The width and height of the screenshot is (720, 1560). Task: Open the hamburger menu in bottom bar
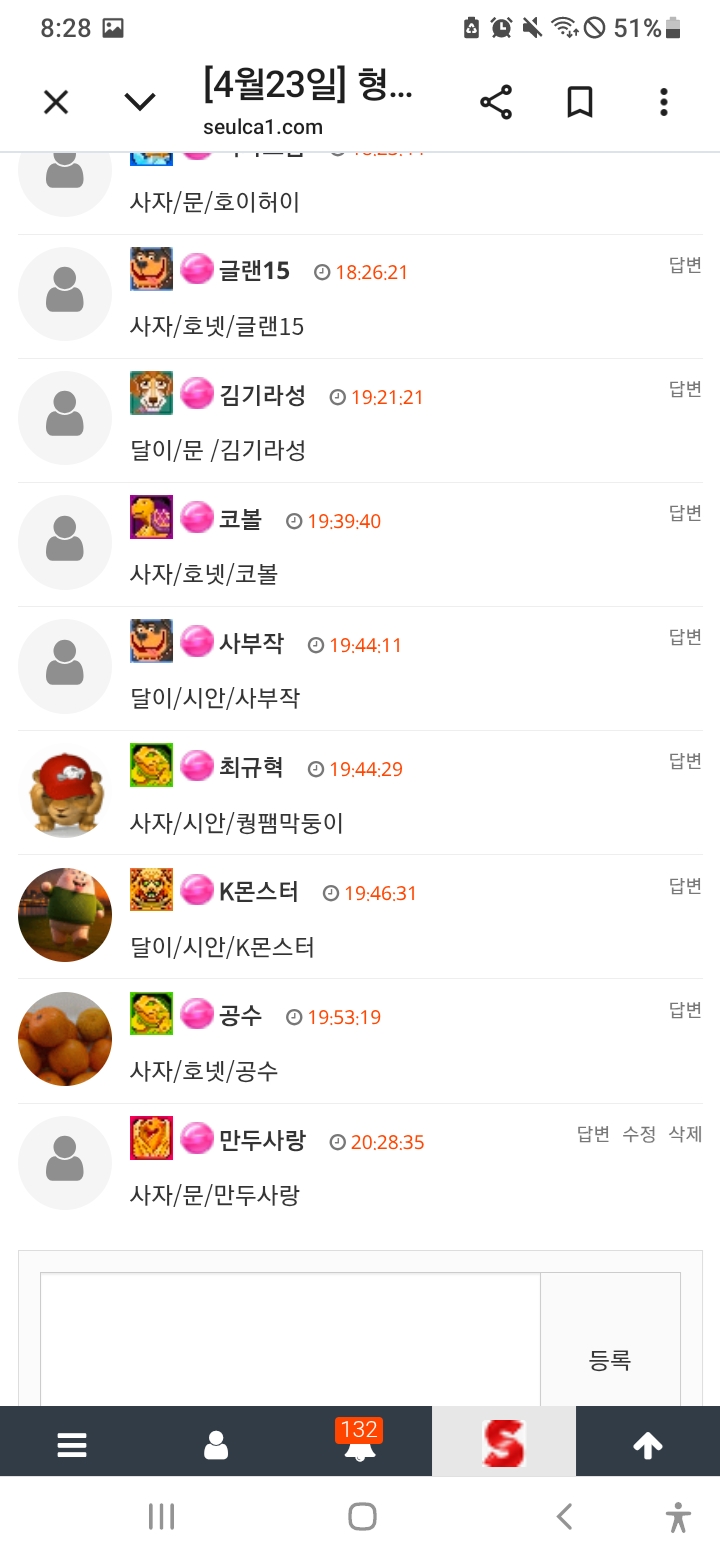point(72,1445)
